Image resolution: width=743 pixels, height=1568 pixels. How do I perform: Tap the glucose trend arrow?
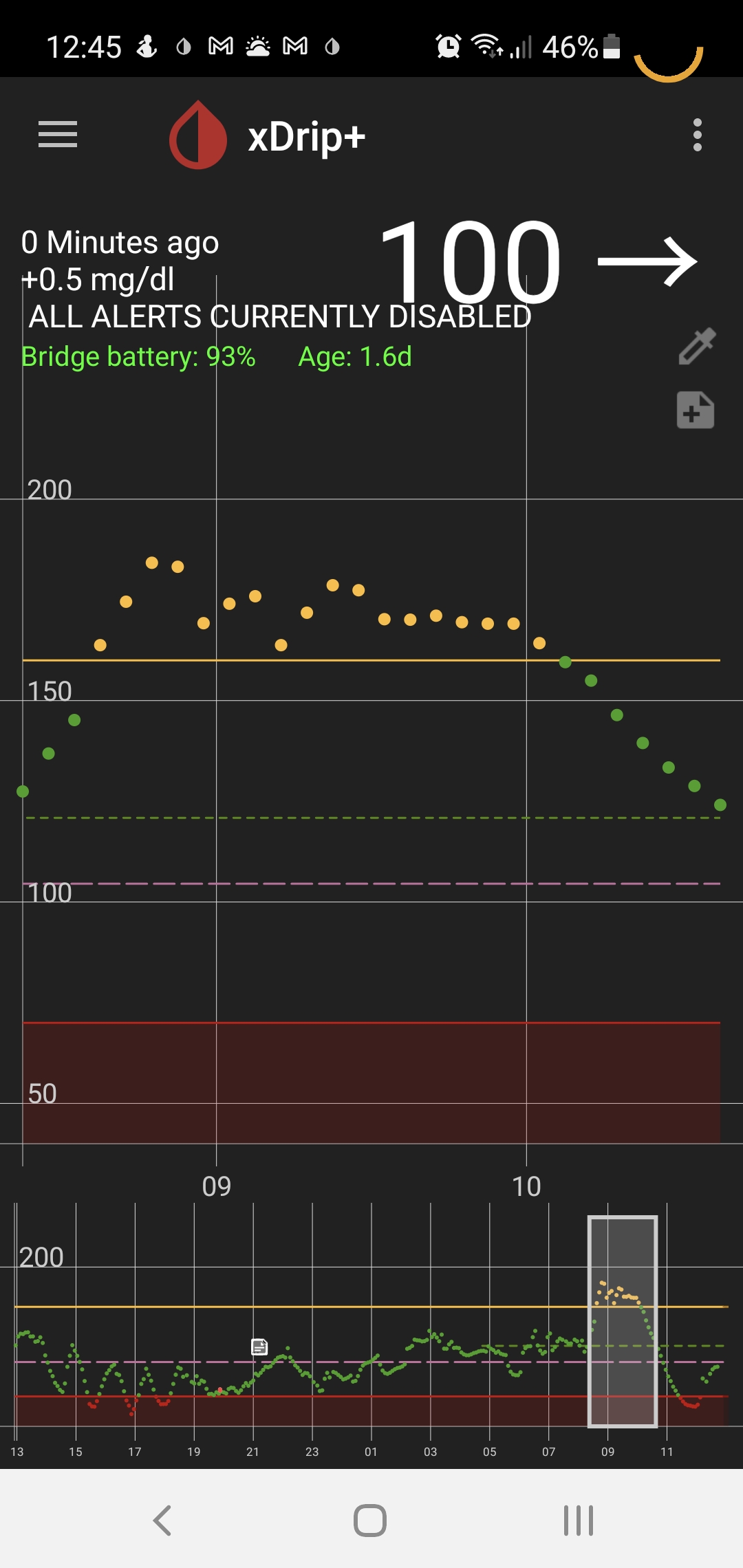click(x=647, y=260)
